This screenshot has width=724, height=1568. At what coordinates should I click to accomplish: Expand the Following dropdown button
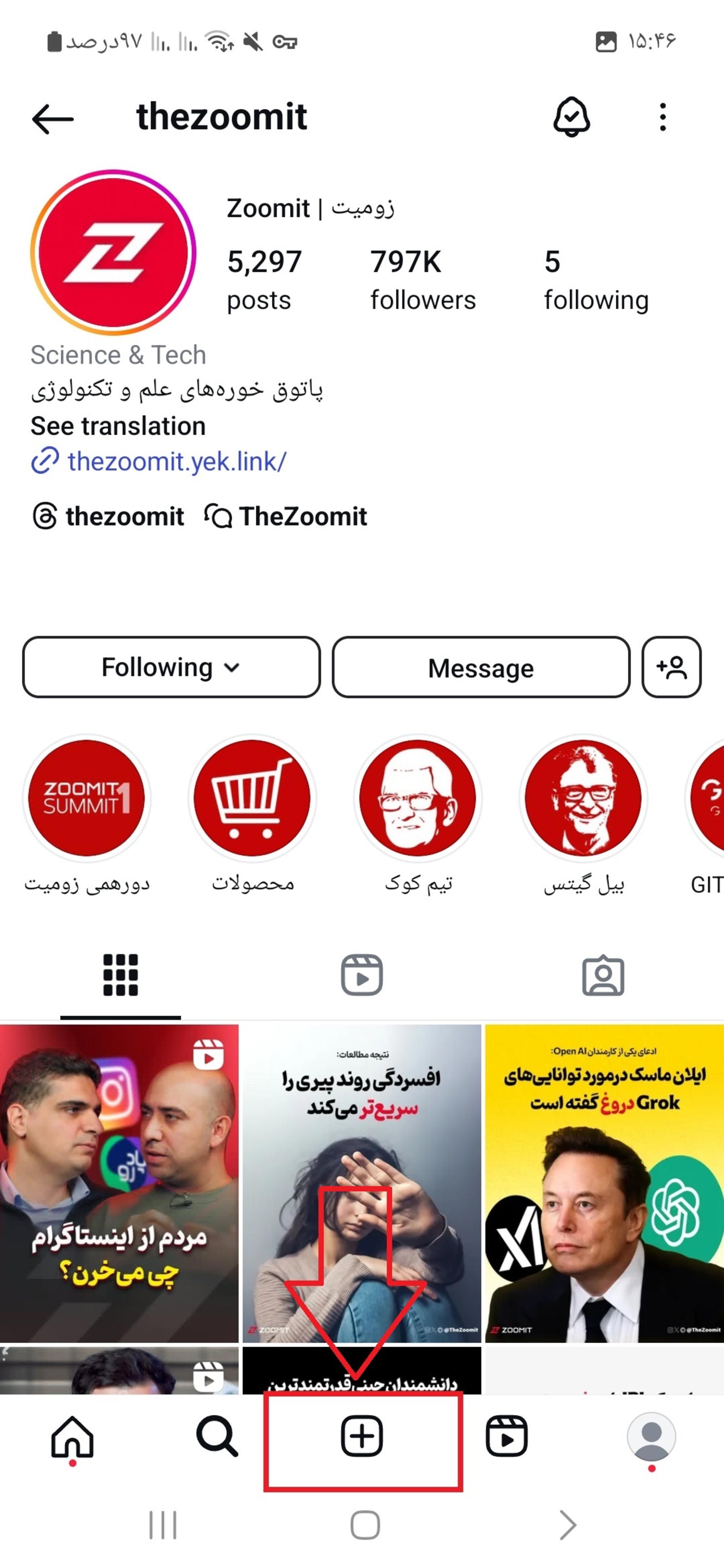pos(171,667)
